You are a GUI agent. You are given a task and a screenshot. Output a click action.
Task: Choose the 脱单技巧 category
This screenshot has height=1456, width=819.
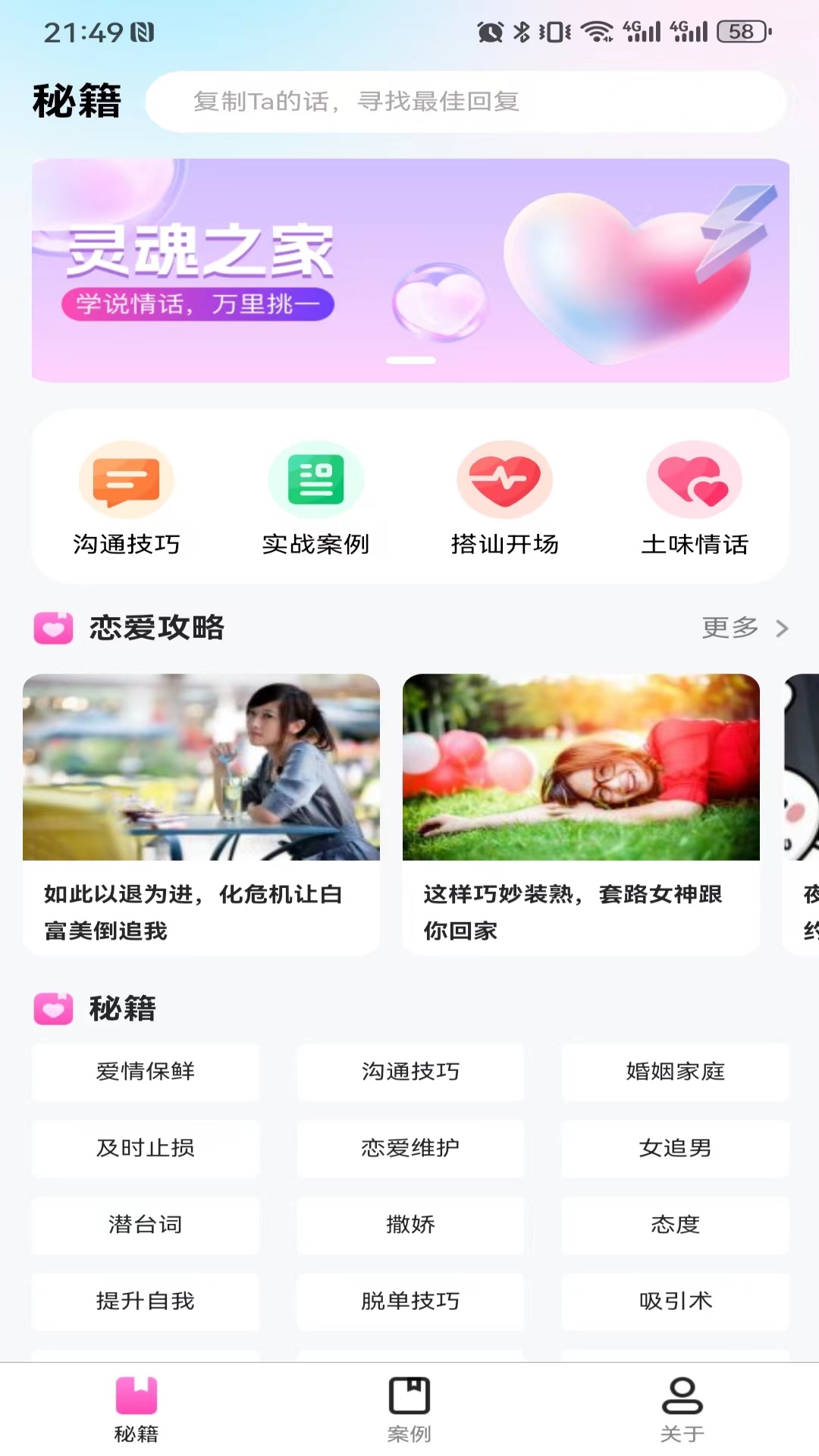pos(409,1301)
